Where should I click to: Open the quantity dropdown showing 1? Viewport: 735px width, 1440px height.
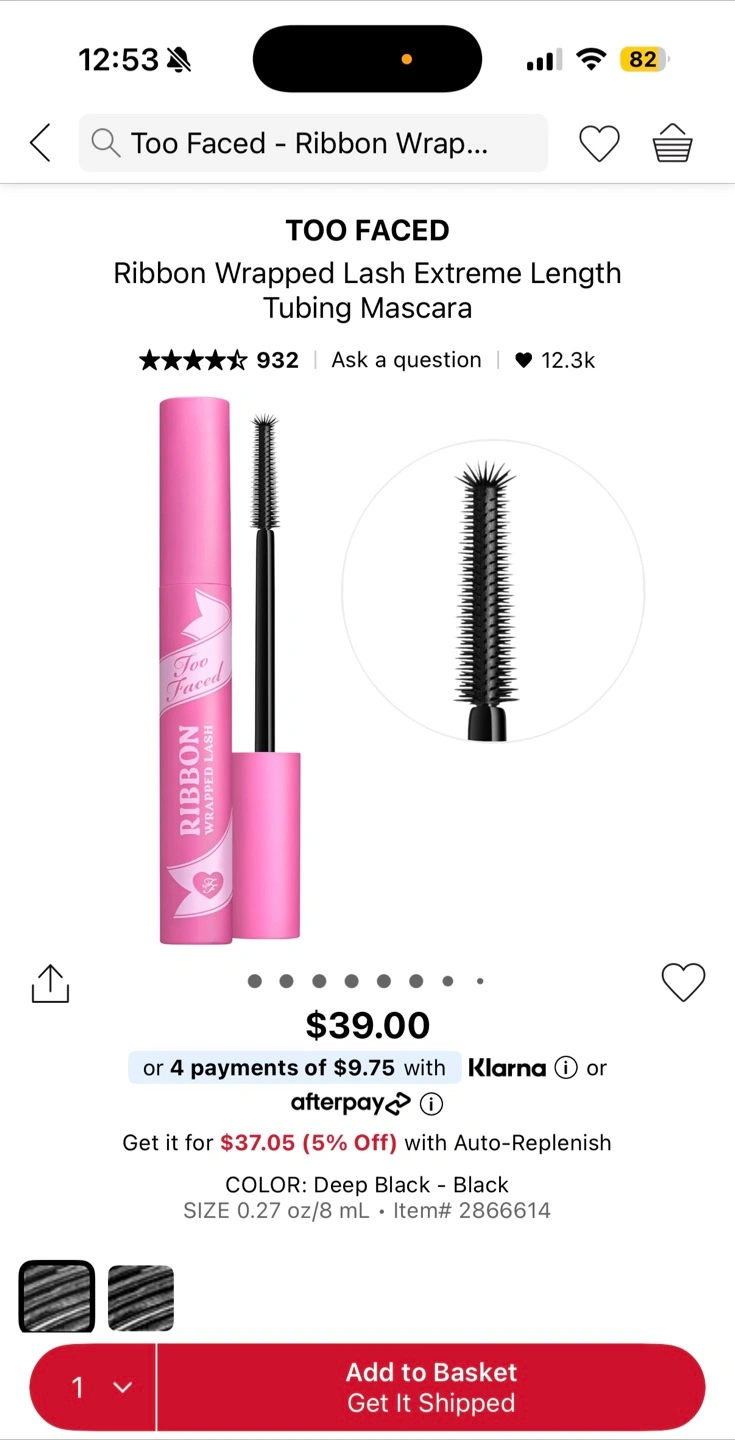[94, 1387]
